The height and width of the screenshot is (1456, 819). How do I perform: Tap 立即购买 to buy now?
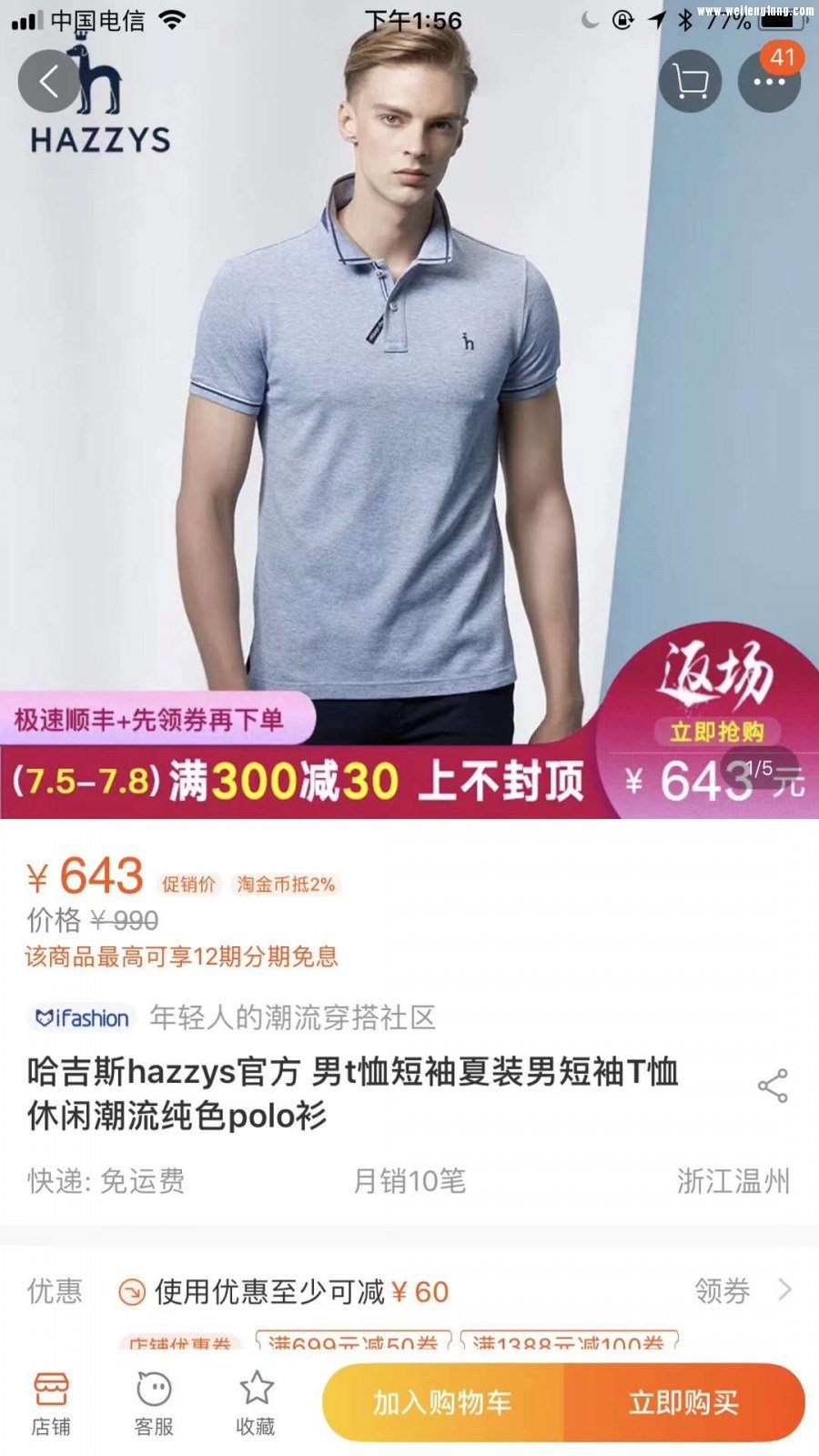click(x=683, y=1402)
